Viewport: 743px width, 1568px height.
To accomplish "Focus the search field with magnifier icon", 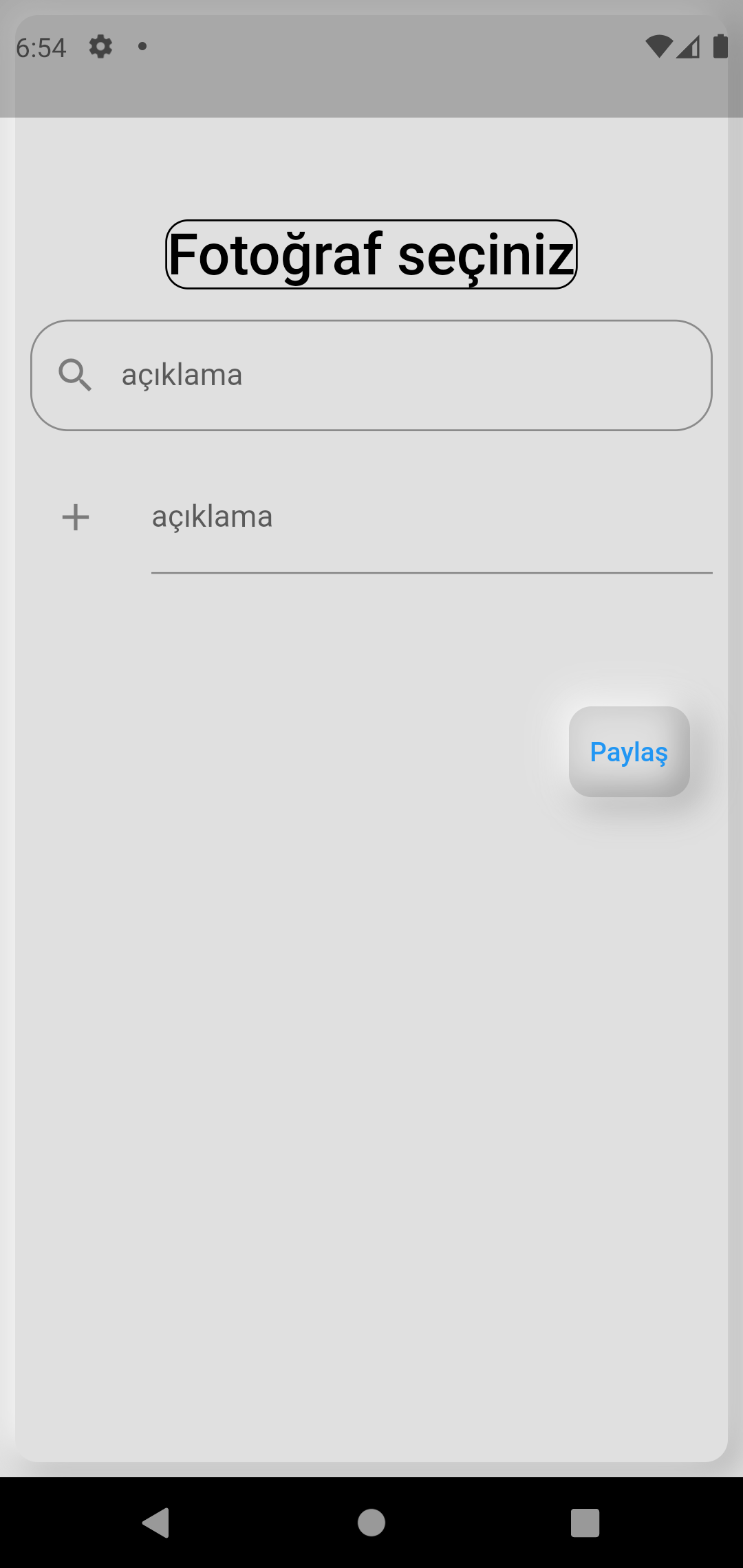I will pos(385,375).
